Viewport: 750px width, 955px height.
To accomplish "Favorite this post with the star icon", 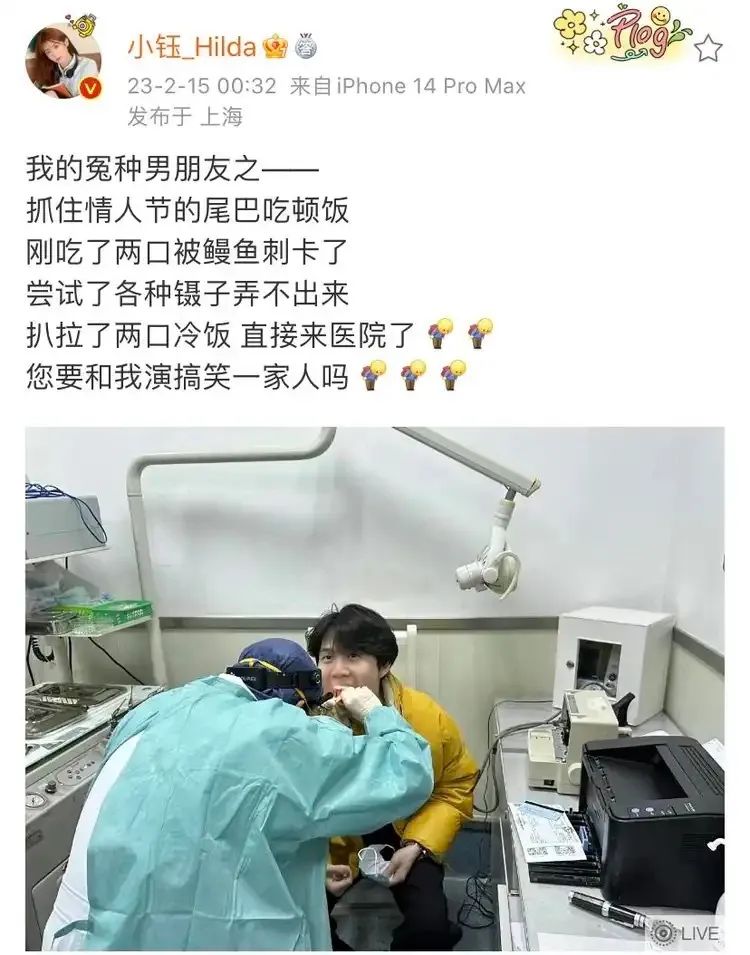I will 708,48.
